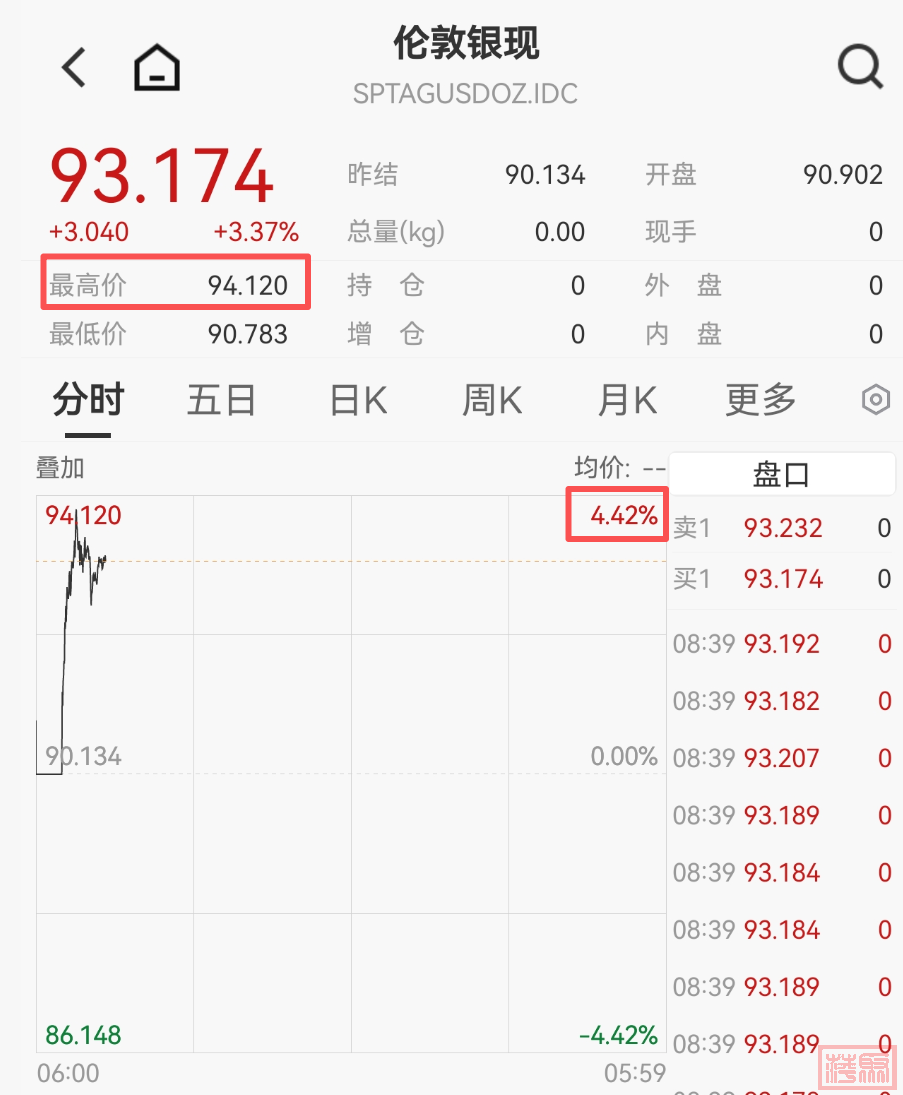Switch to the 分时 chart tab

(x=88, y=400)
